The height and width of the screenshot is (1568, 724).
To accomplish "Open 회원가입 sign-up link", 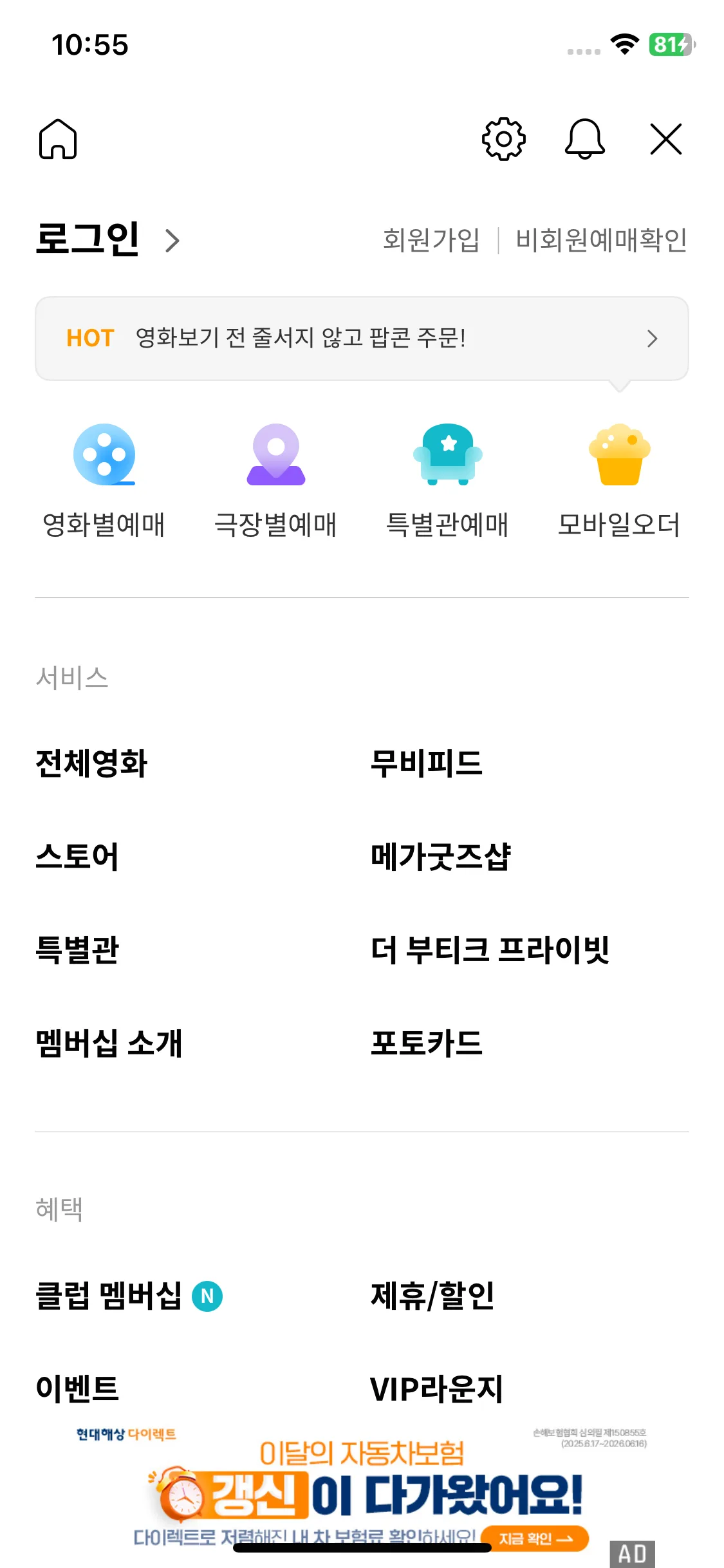I will click(431, 240).
